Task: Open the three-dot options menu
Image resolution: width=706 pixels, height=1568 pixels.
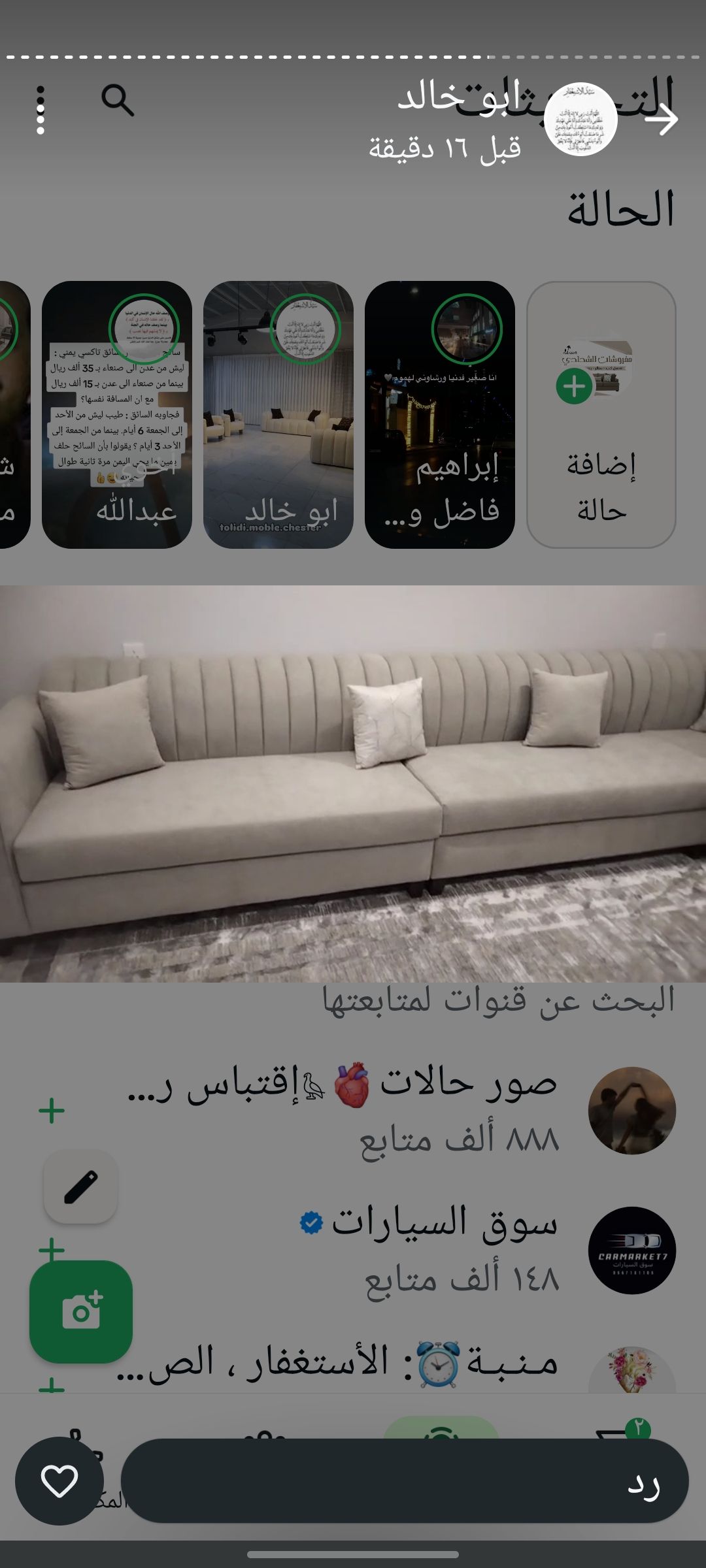Action: click(x=41, y=110)
